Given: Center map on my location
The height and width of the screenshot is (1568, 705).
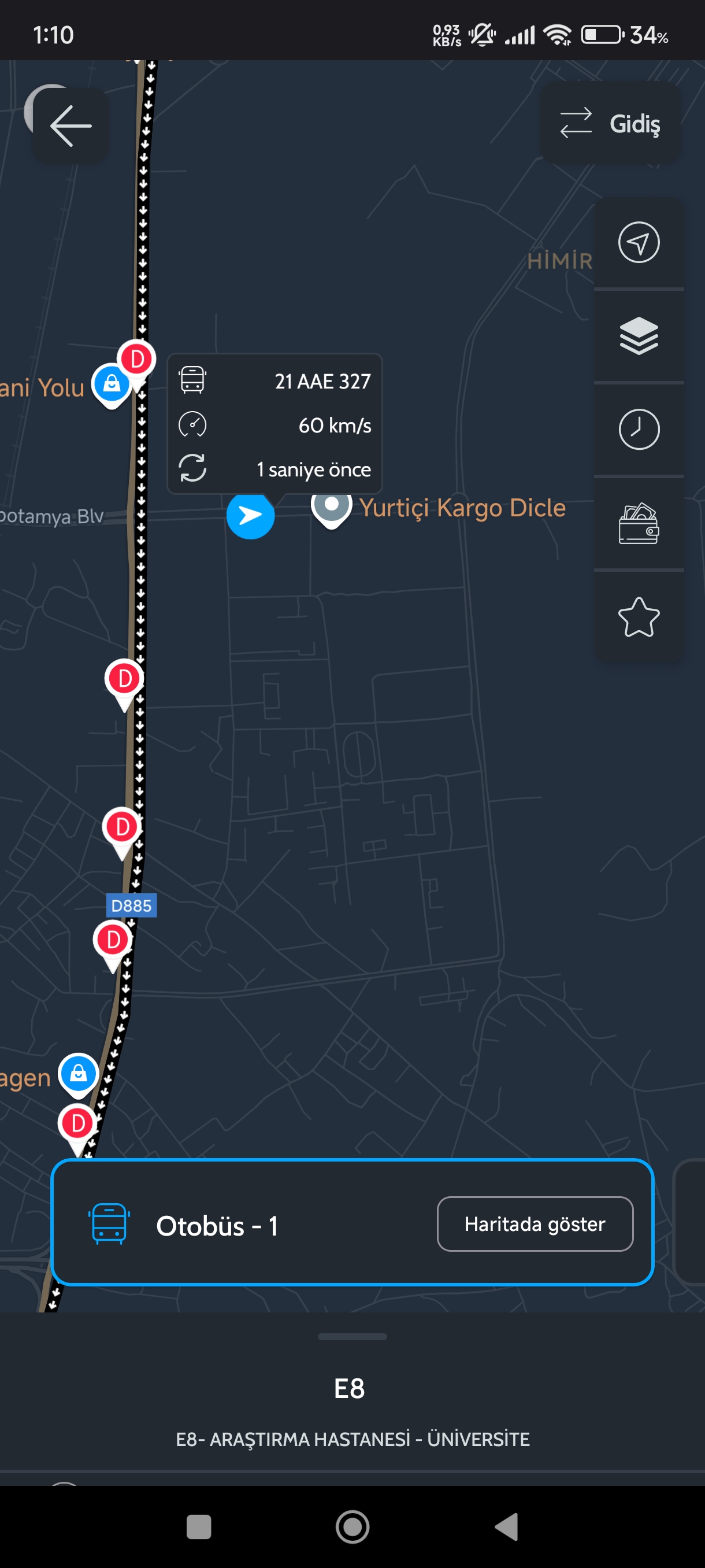Looking at the screenshot, I should coord(639,242).
